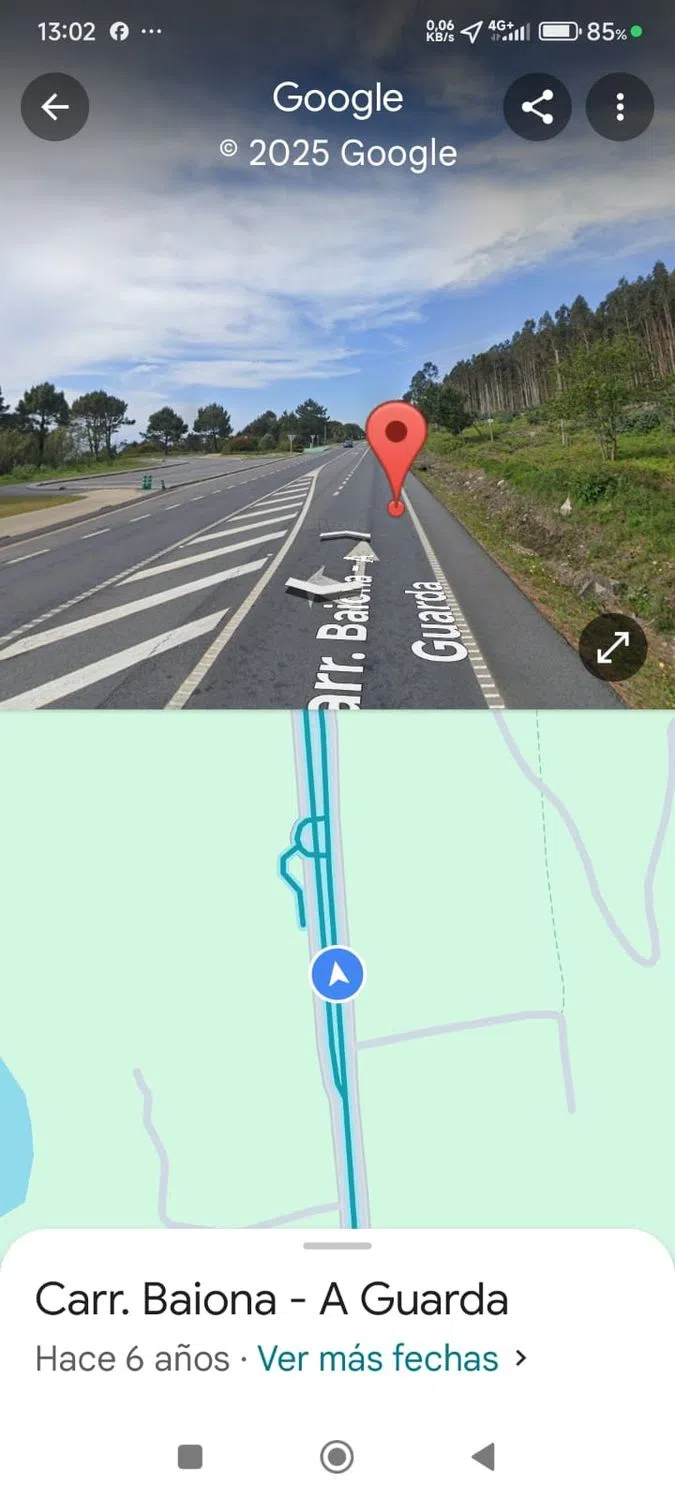Share this Street View location
Image resolution: width=675 pixels, height=1500 pixels.
pyautogui.click(x=537, y=107)
